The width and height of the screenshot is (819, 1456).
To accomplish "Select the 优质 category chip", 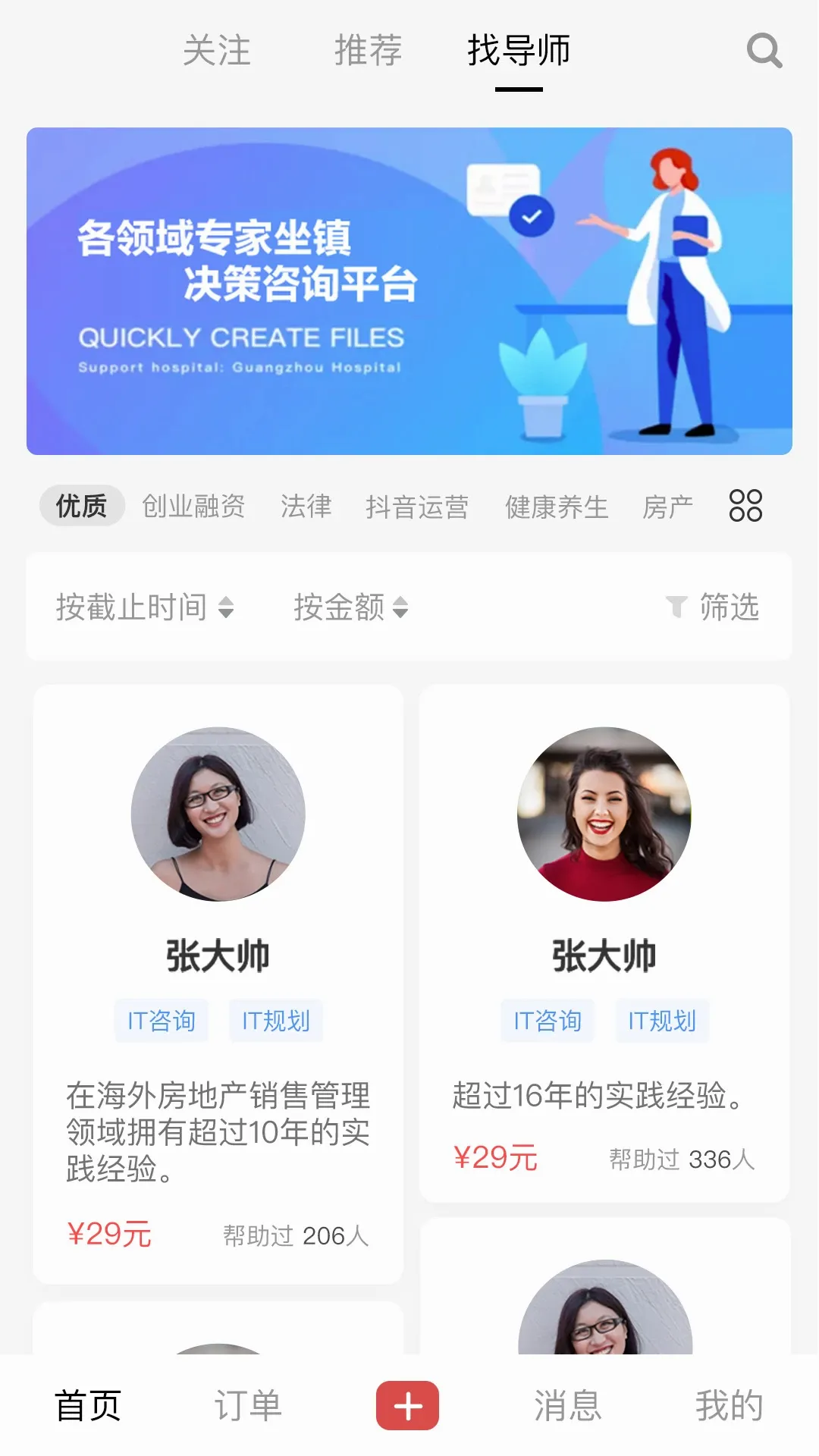I will [x=82, y=506].
